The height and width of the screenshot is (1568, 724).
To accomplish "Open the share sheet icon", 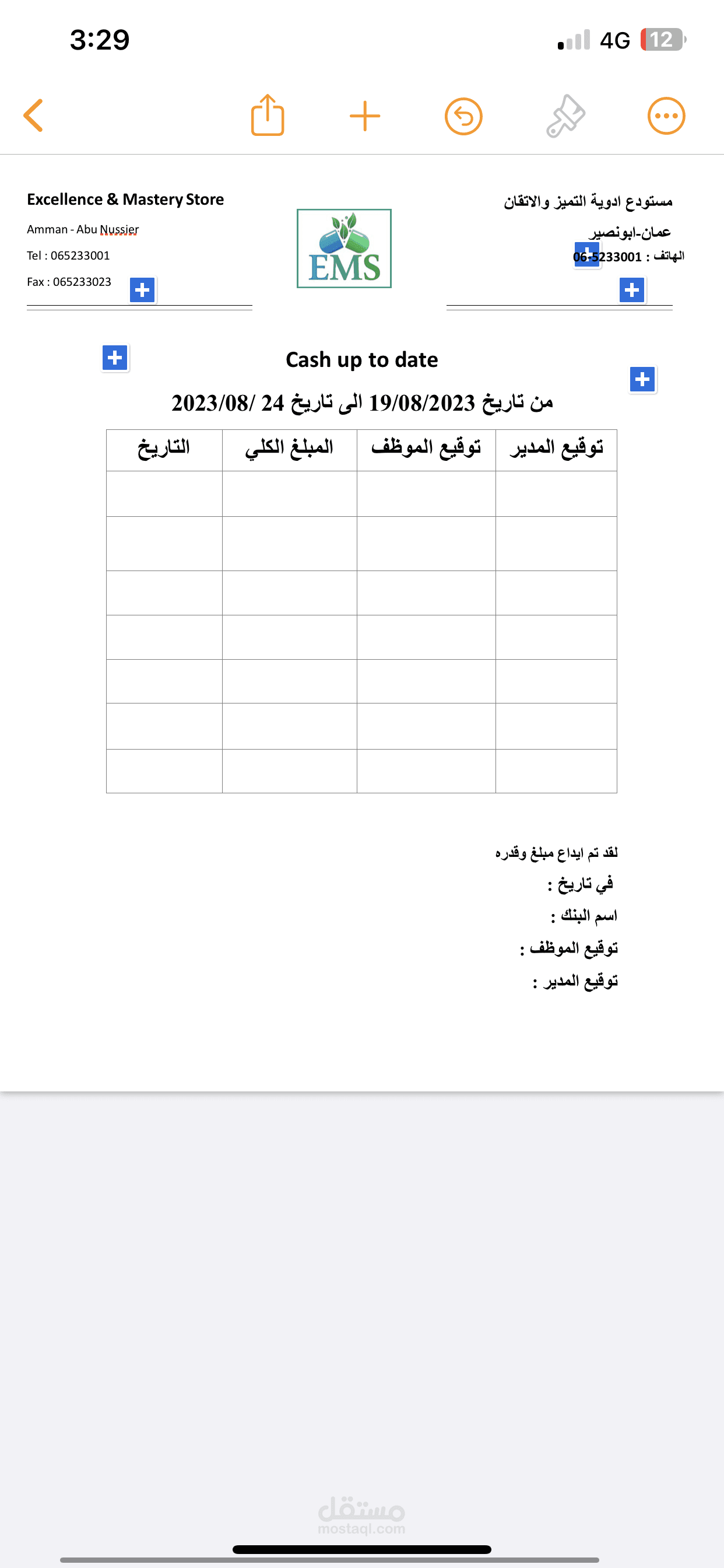I will pyautogui.click(x=268, y=114).
